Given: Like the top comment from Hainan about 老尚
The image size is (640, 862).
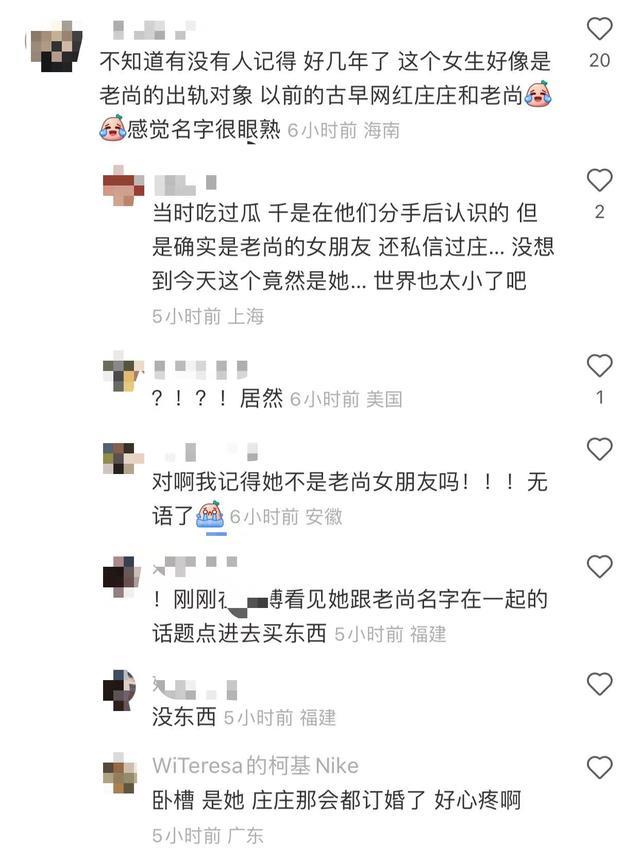Looking at the screenshot, I should [599, 28].
